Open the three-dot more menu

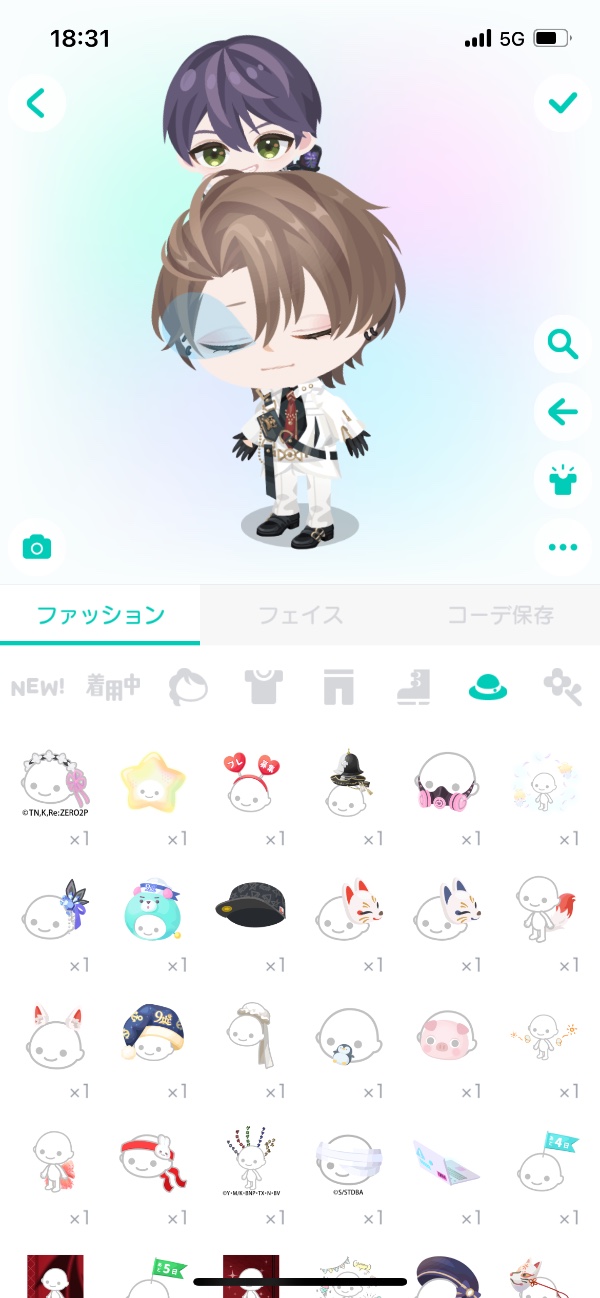click(x=563, y=547)
